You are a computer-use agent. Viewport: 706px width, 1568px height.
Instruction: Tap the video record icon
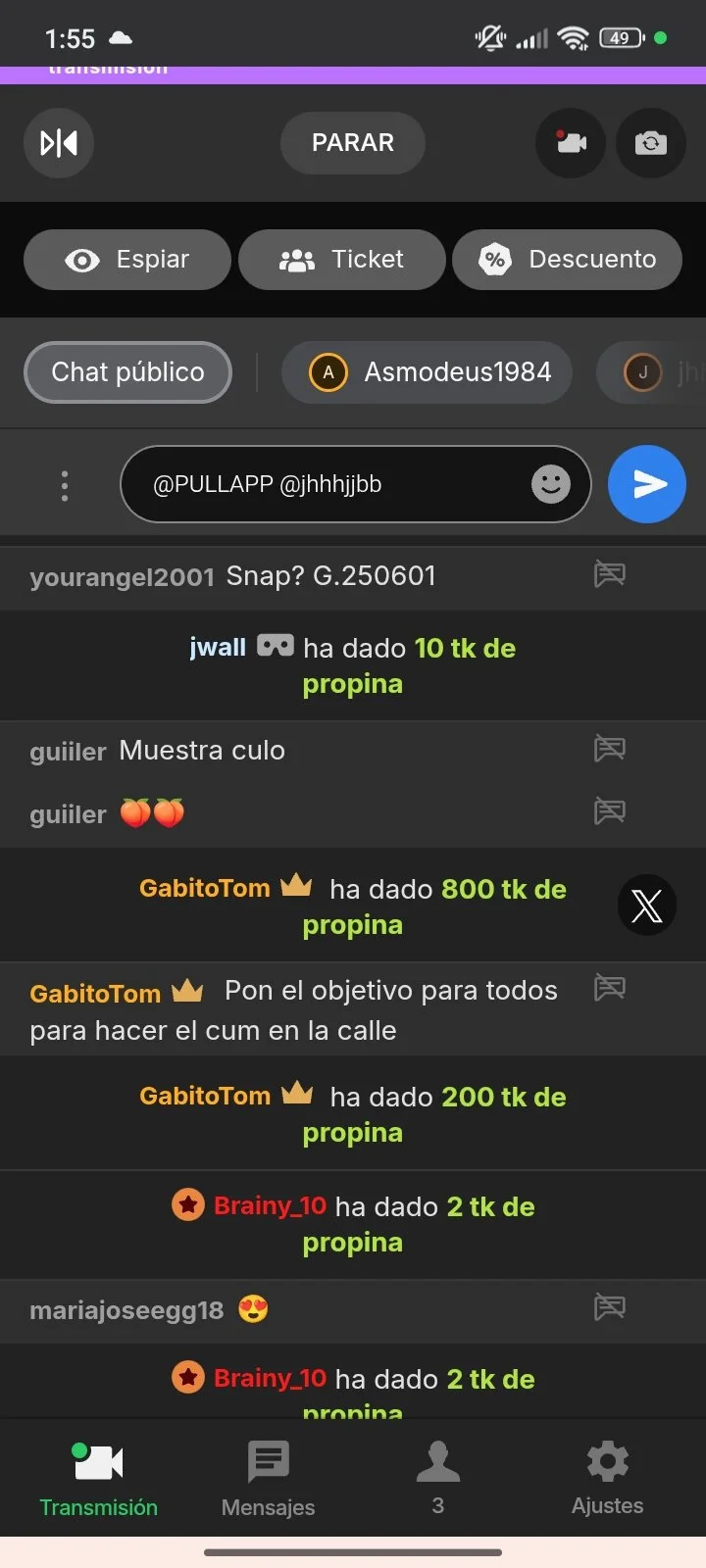pos(571,143)
